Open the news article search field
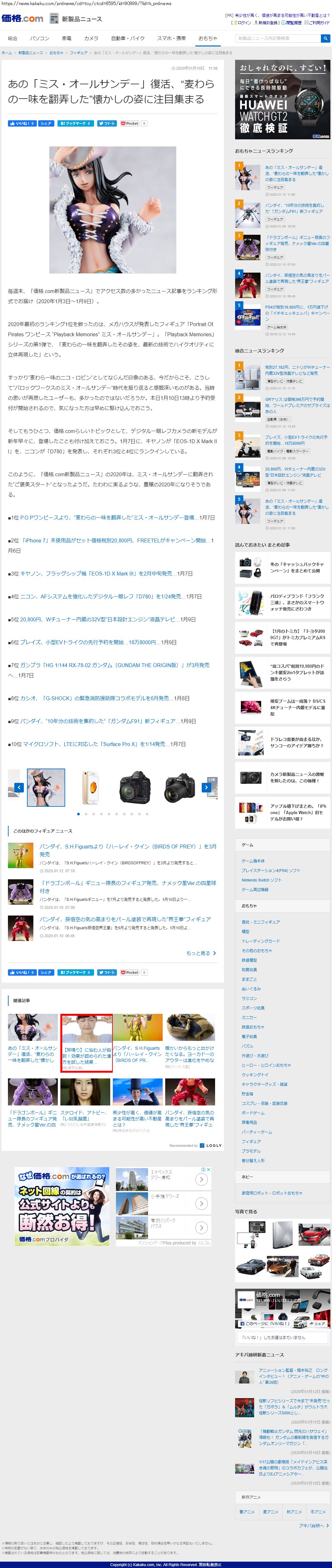 277,38
